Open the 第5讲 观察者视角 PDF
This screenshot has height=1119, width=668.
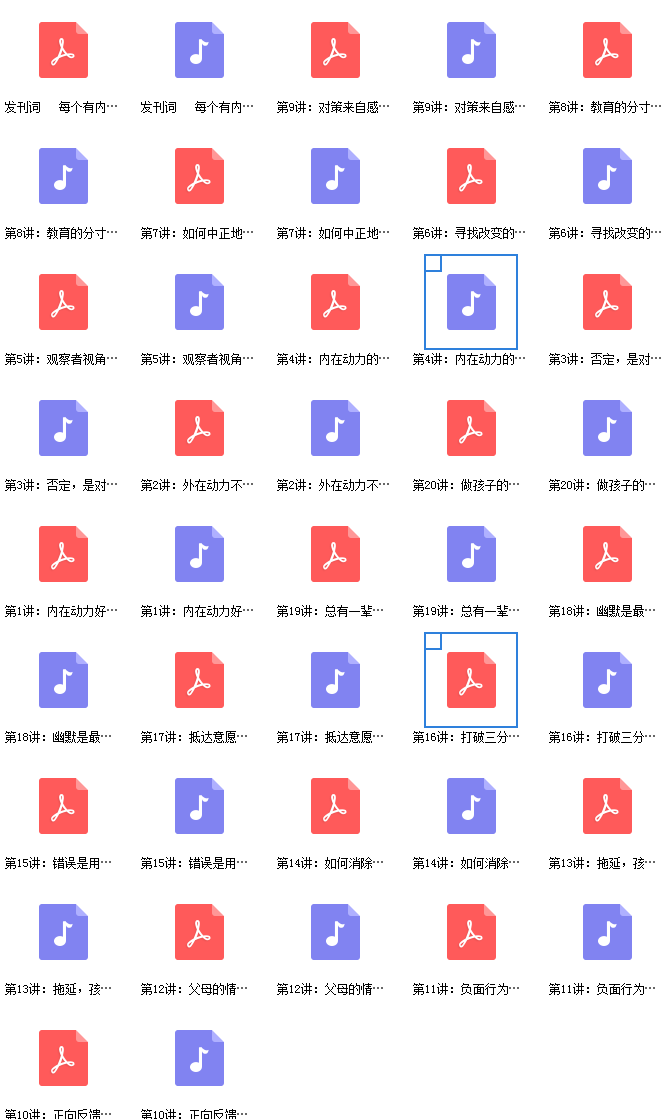64,302
